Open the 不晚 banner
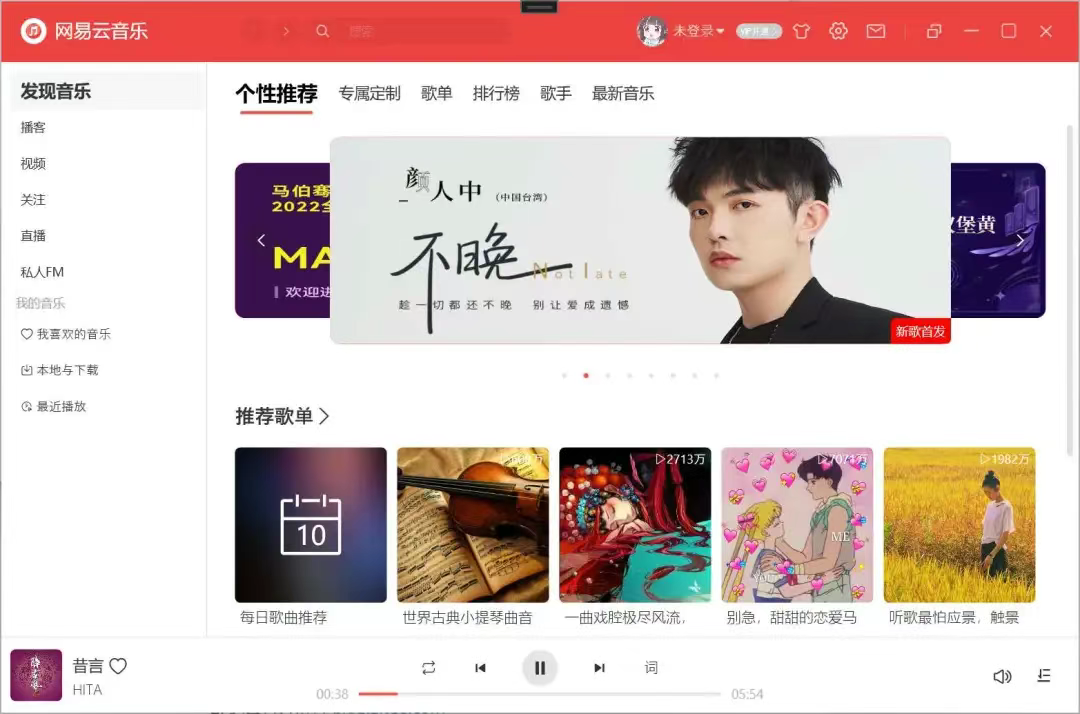The width and height of the screenshot is (1080, 714). click(640, 240)
